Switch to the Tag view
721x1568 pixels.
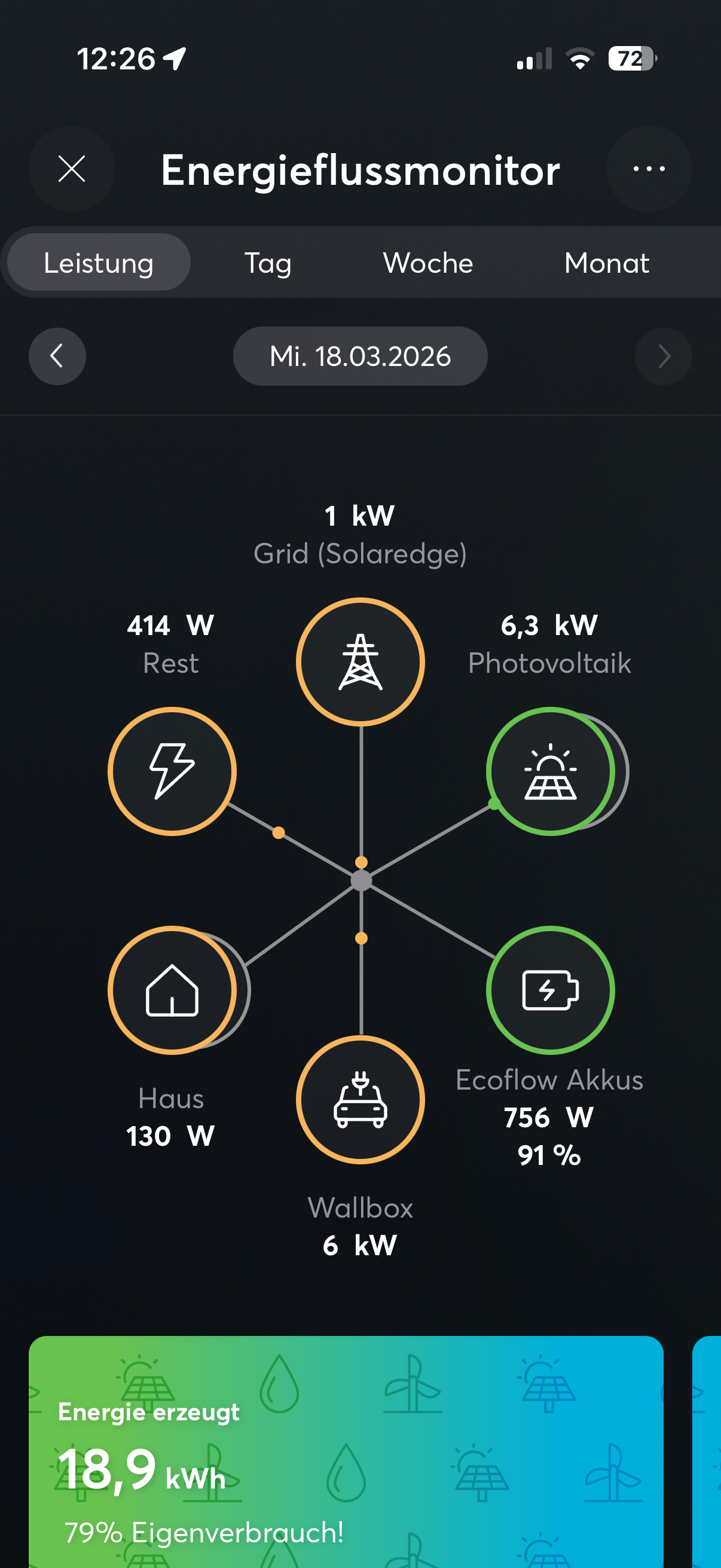pyautogui.click(x=268, y=263)
